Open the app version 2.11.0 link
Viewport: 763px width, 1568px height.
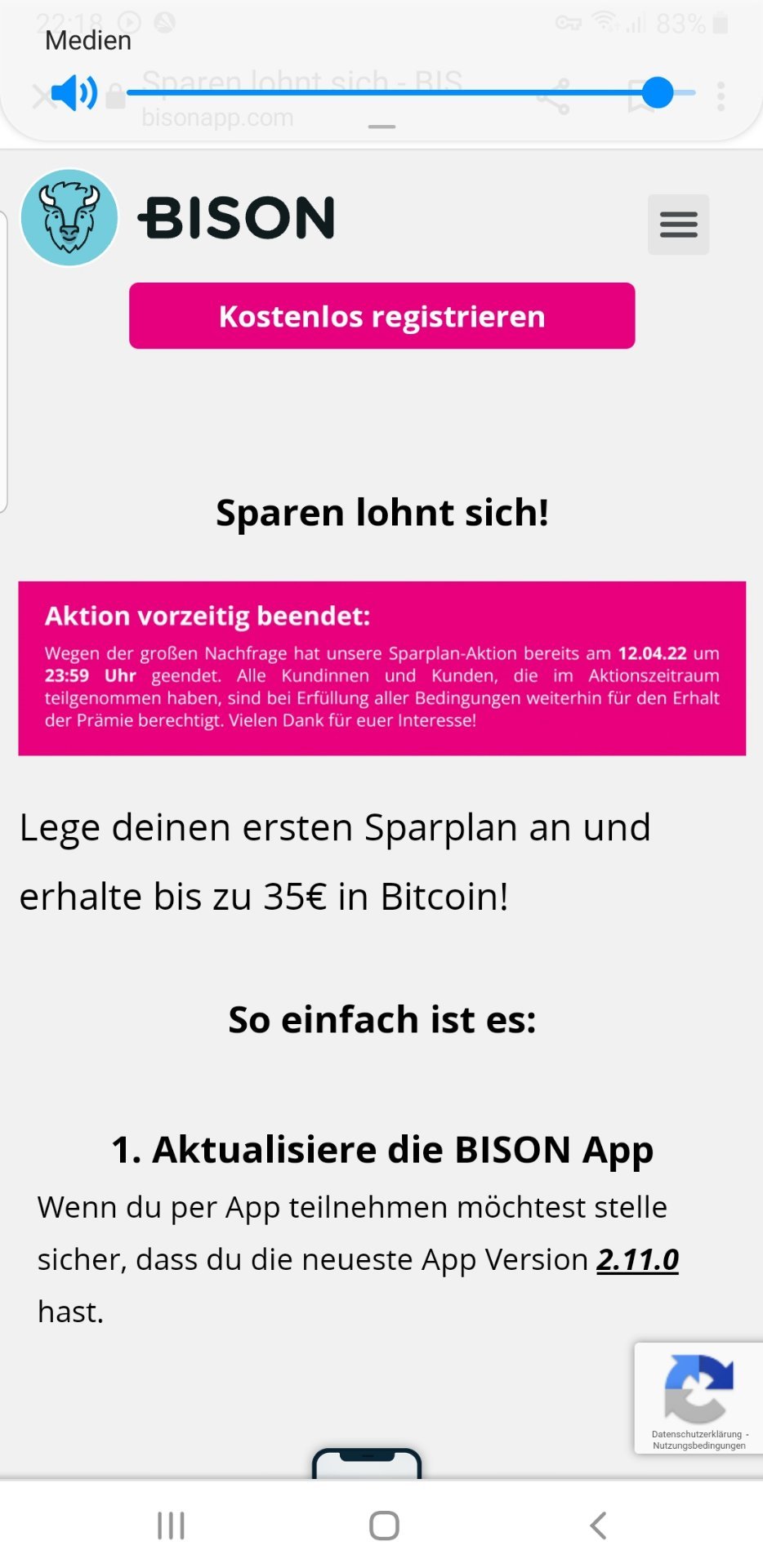637,1259
